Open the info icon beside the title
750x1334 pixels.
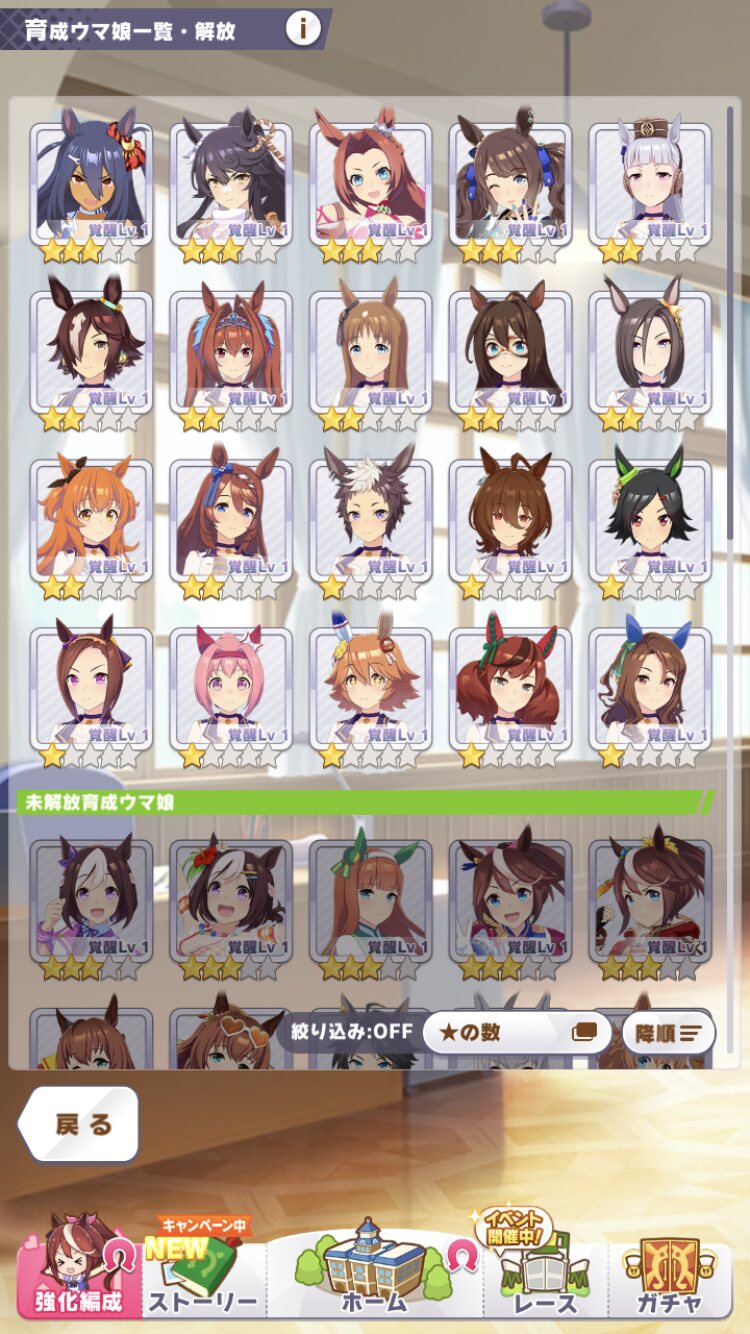pos(303,29)
